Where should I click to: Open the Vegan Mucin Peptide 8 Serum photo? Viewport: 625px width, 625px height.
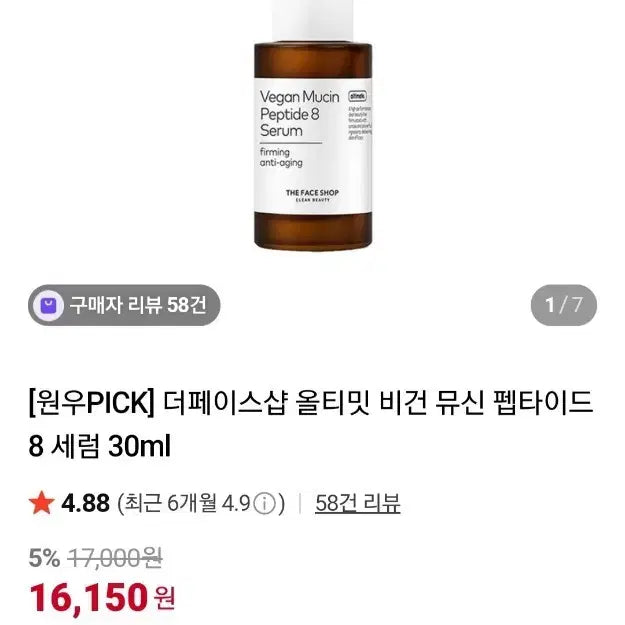[x=312, y=140]
